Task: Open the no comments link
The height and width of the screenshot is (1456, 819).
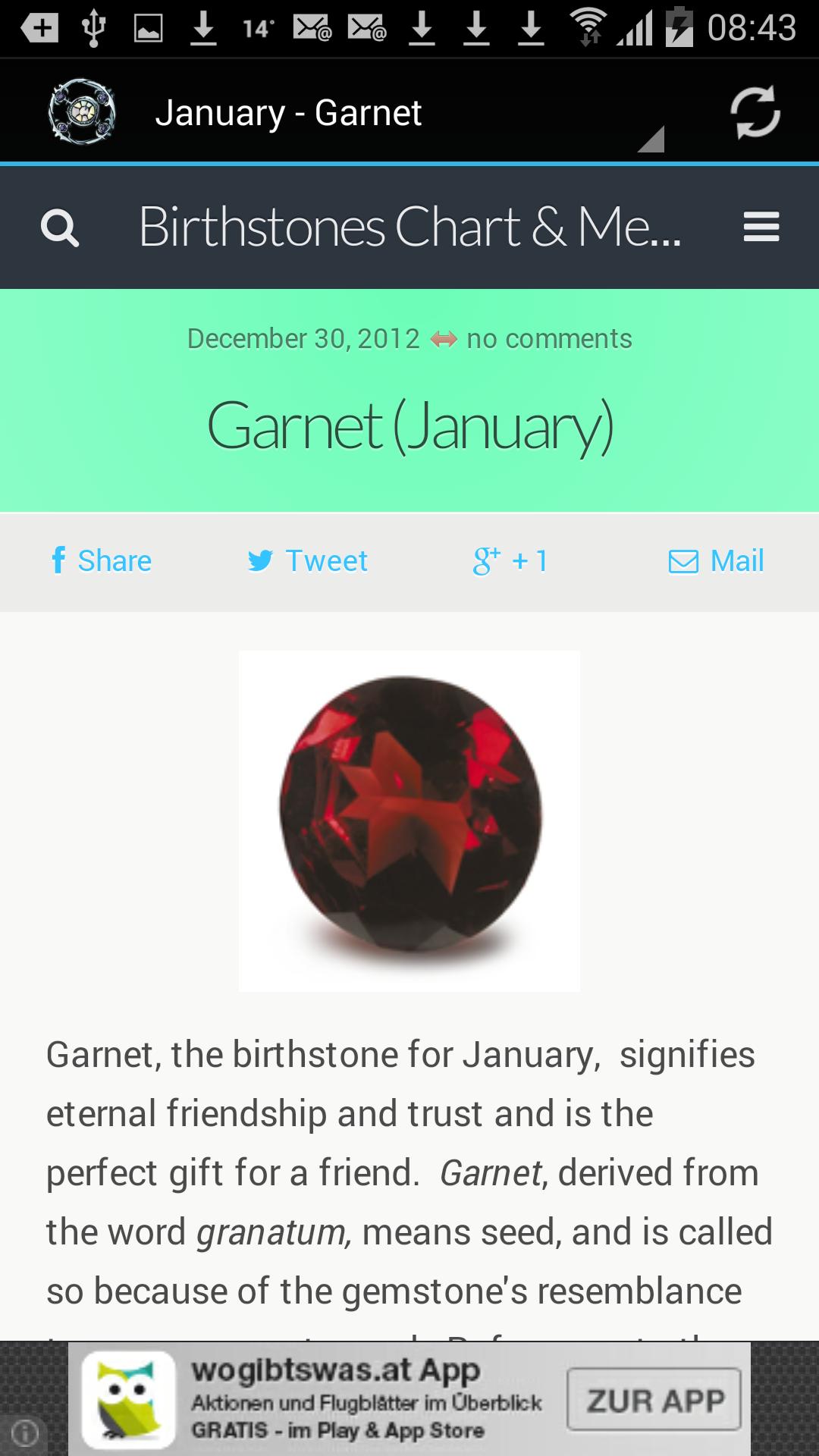Action: coord(549,339)
